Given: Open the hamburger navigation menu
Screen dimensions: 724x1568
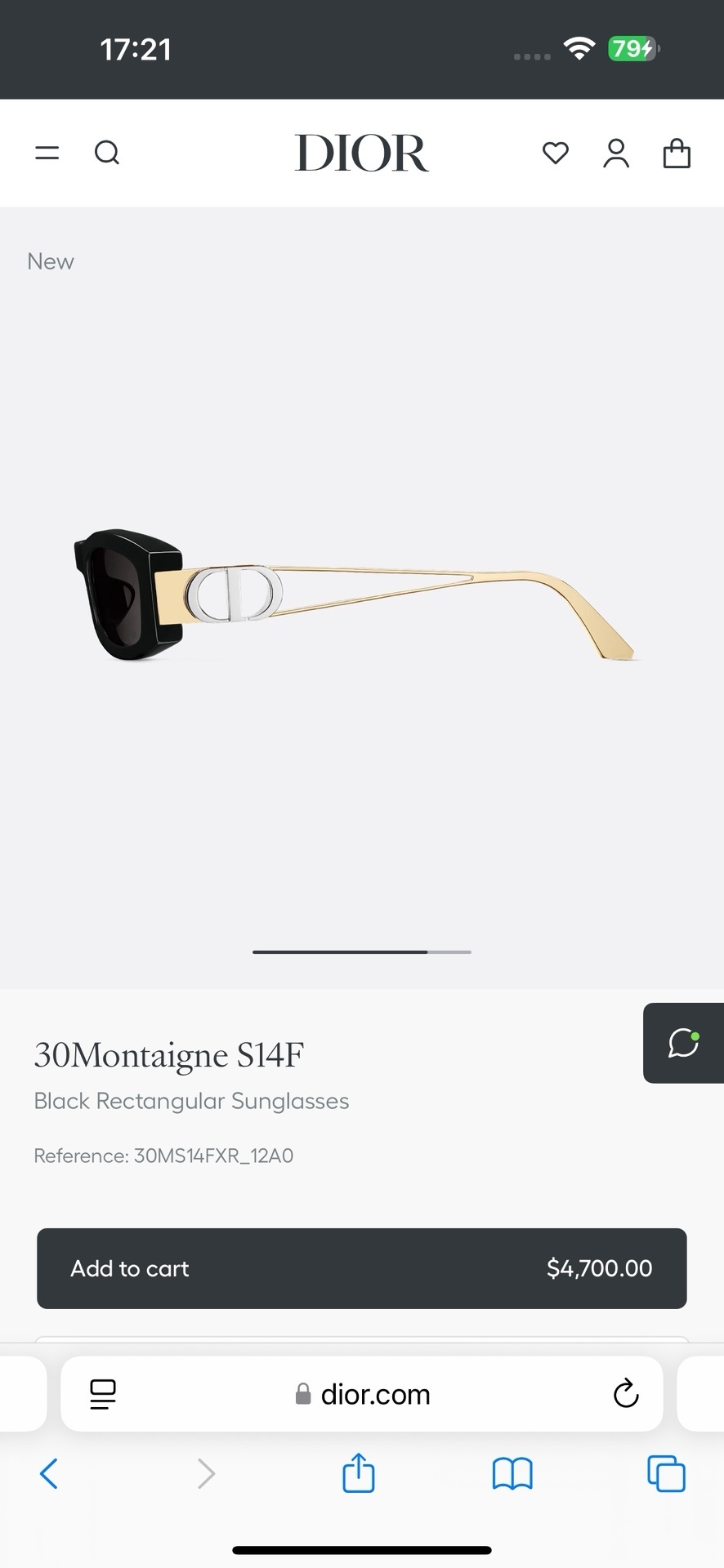Looking at the screenshot, I should coord(47,153).
